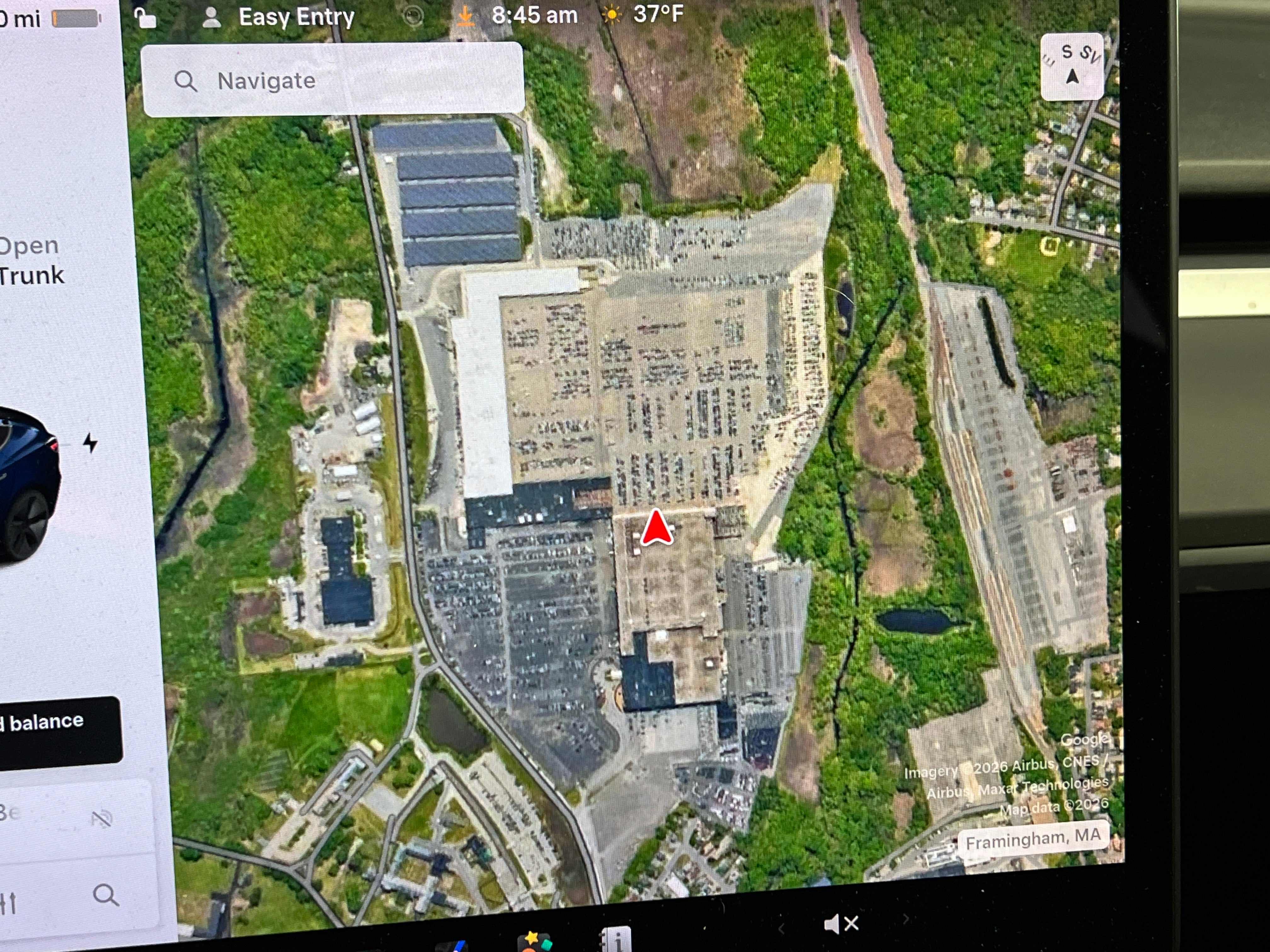The height and width of the screenshot is (952, 1270).
Task: Open the software update download icon
Action: pyautogui.click(x=466, y=16)
